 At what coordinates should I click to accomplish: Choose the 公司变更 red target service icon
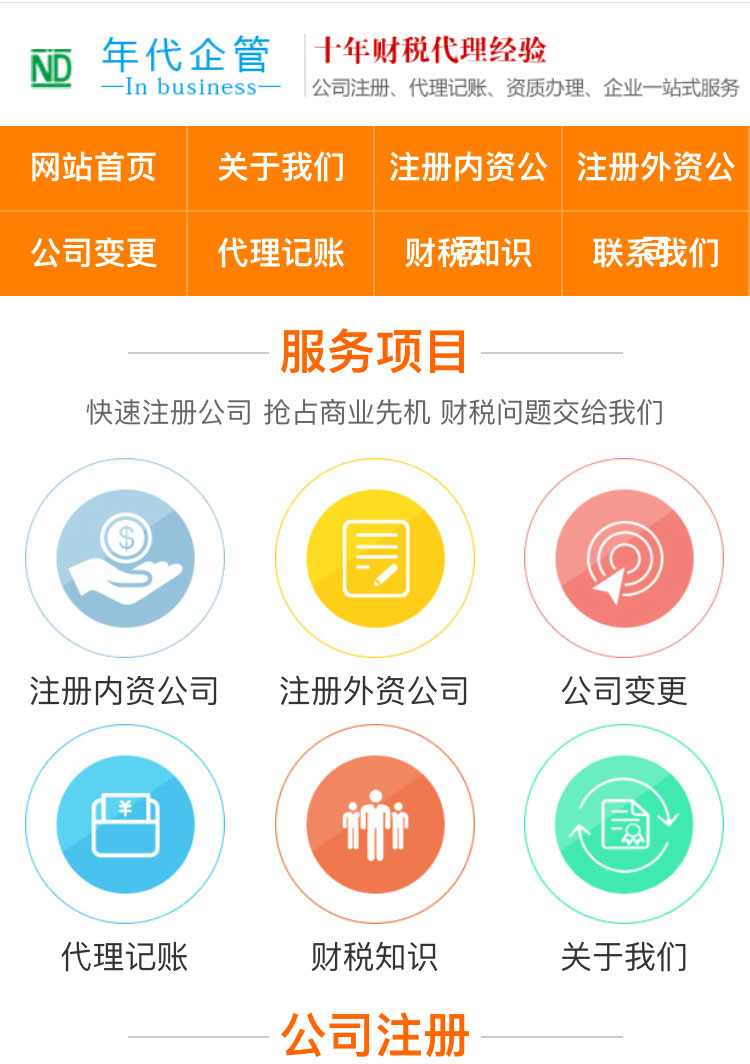pos(624,558)
